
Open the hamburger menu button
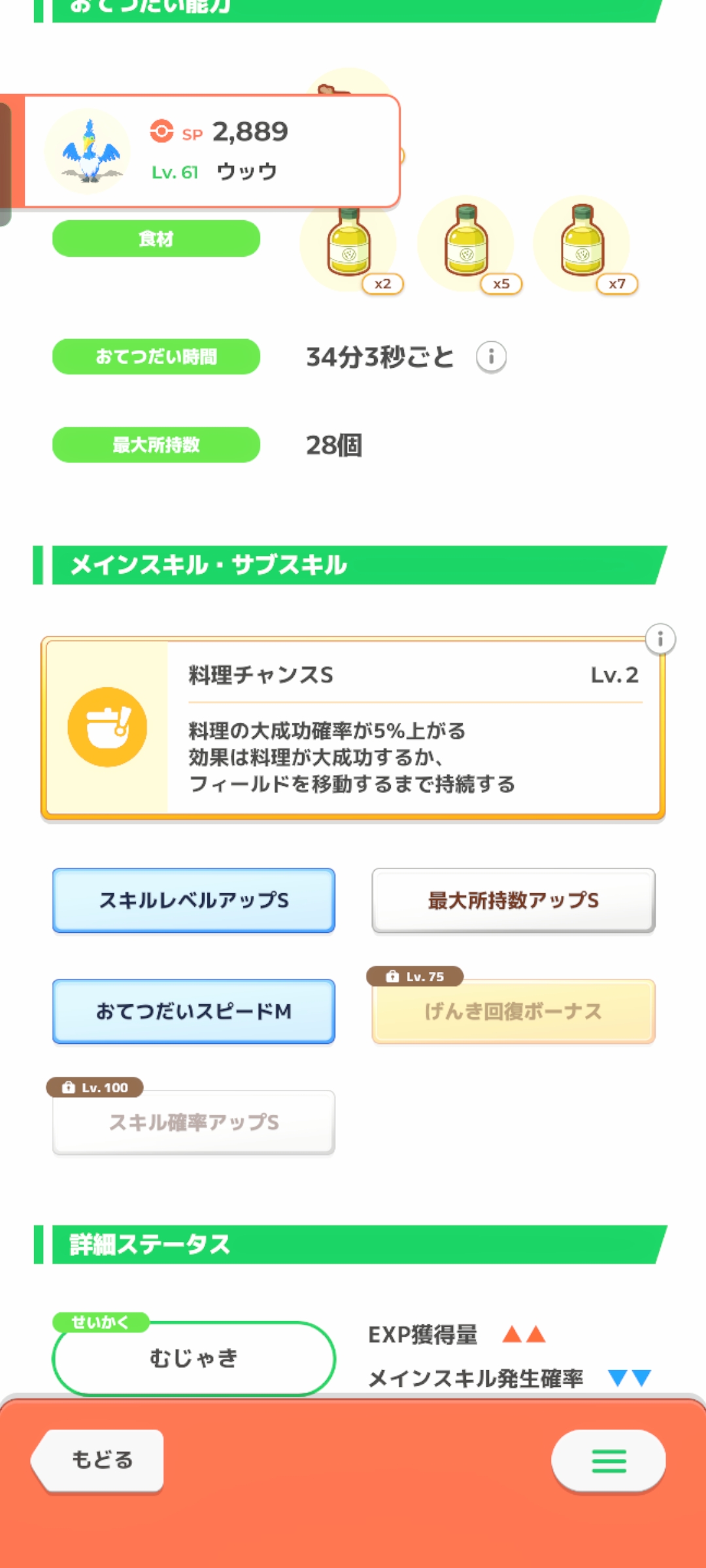pos(608,1461)
